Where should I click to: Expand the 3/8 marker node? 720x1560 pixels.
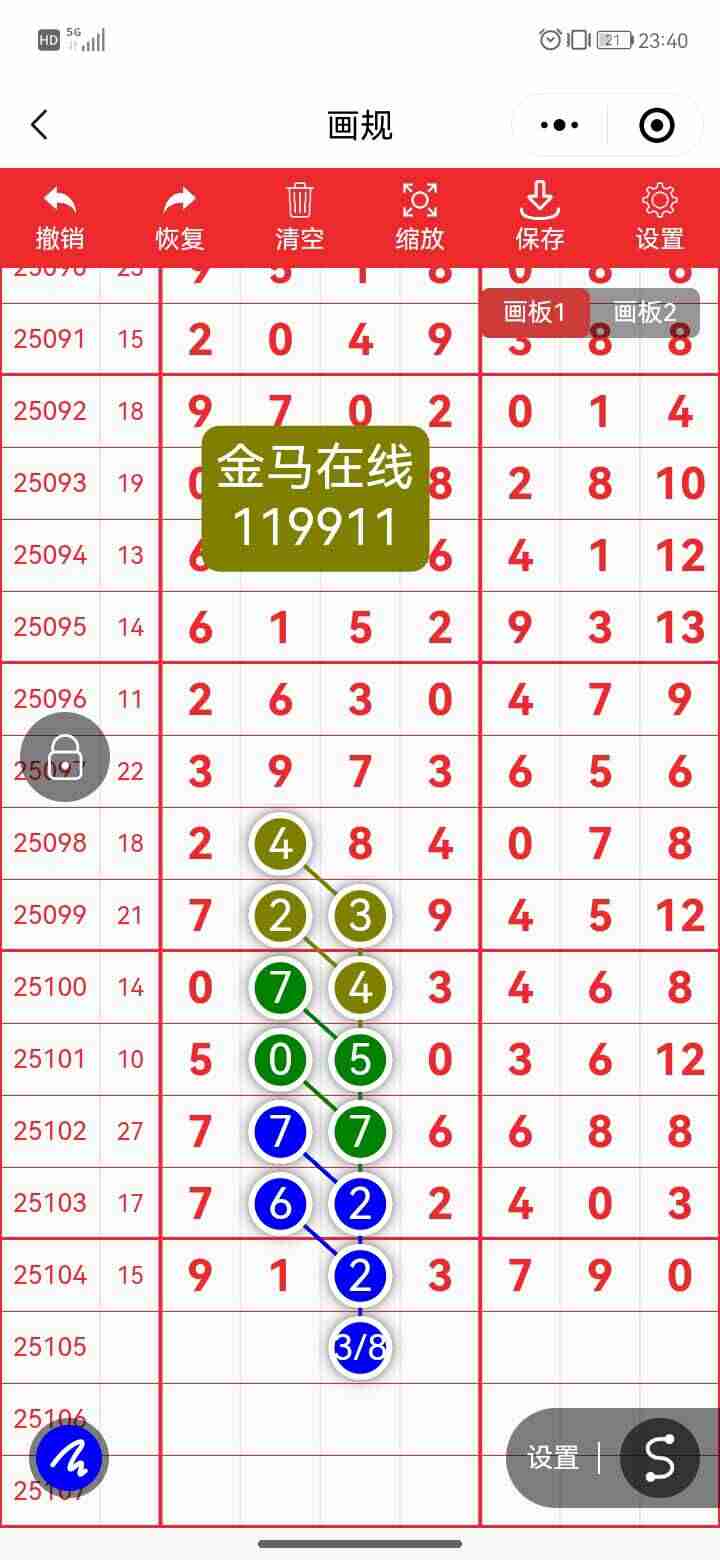pos(360,1347)
